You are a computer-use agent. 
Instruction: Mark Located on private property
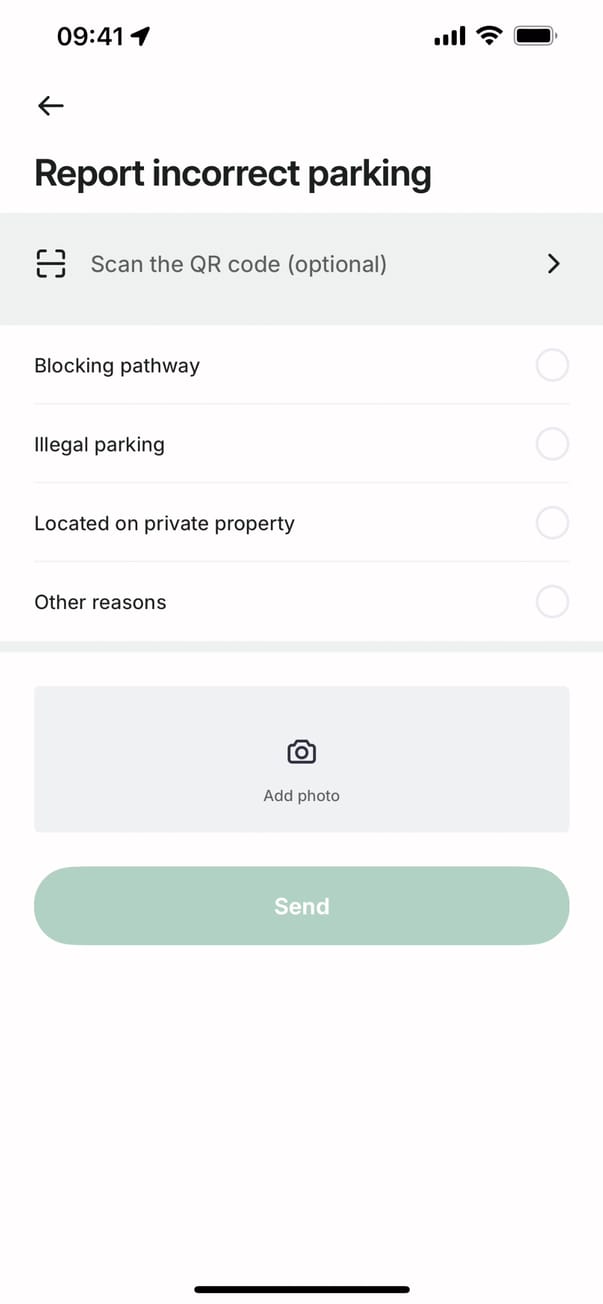(x=552, y=522)
